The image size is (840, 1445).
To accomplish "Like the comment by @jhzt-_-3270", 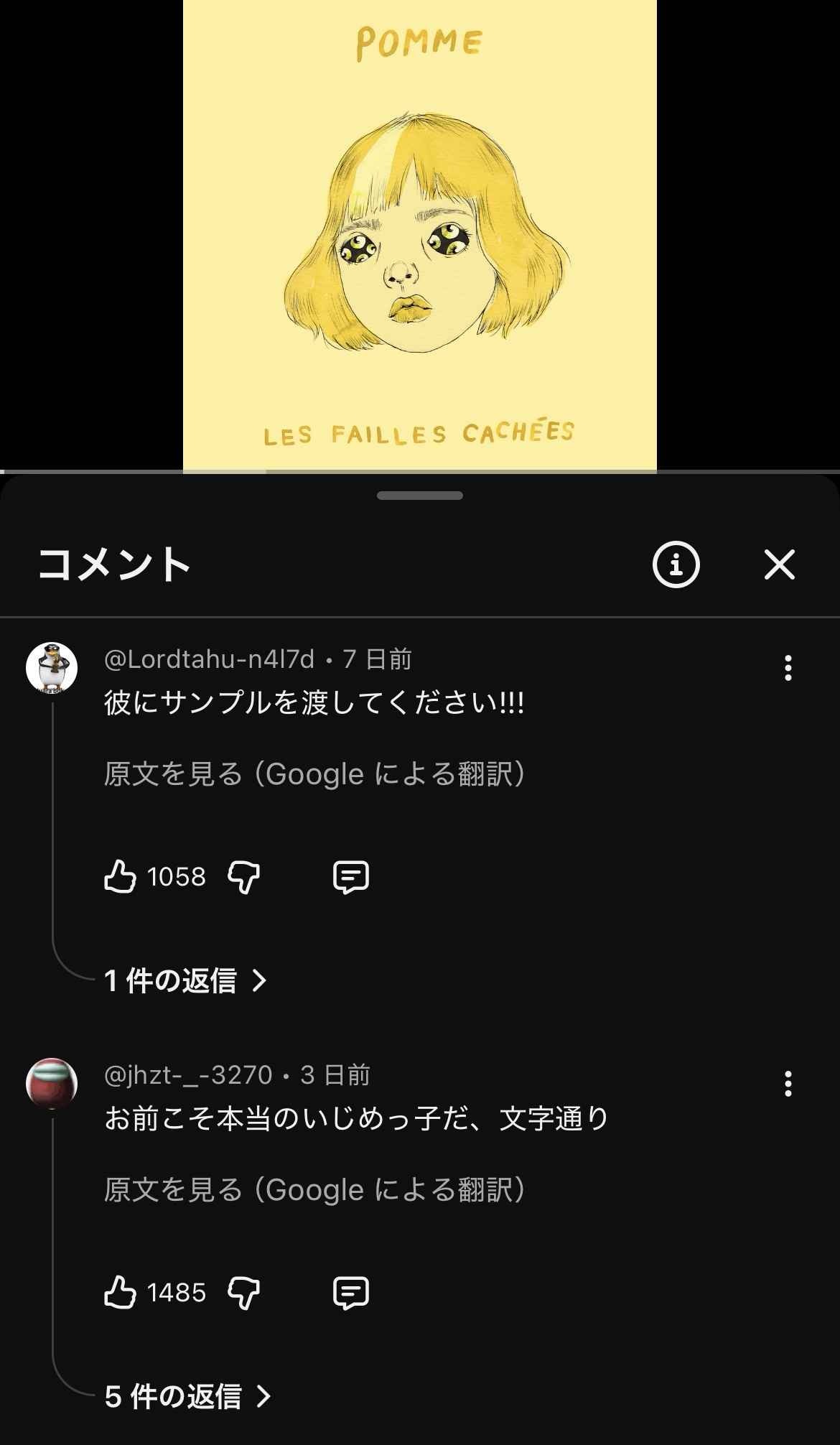I will coord(121,1293).
